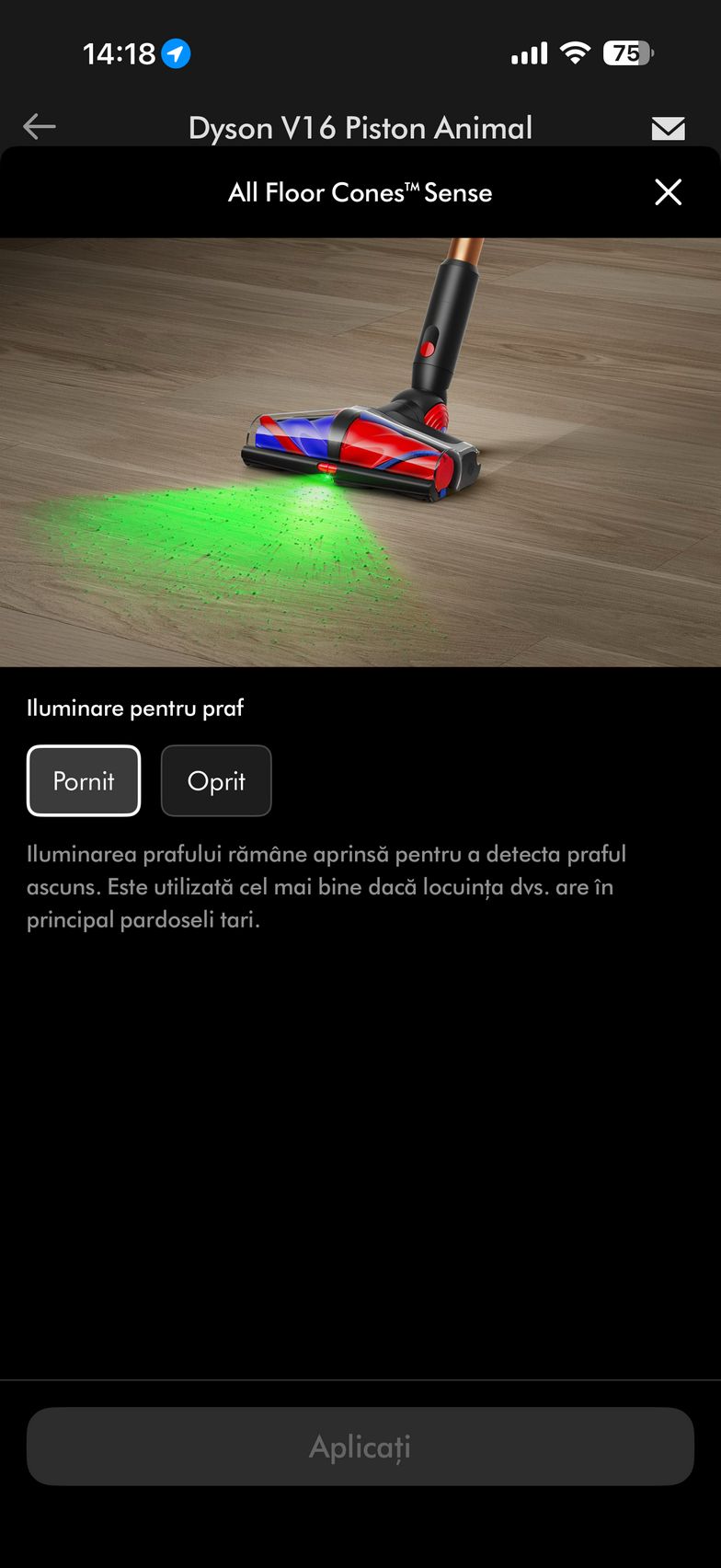Viewport: 721px width, 1568px height.
Task: Close the All Floor Cones Sense sheet
Action: (x=668, y=192)
